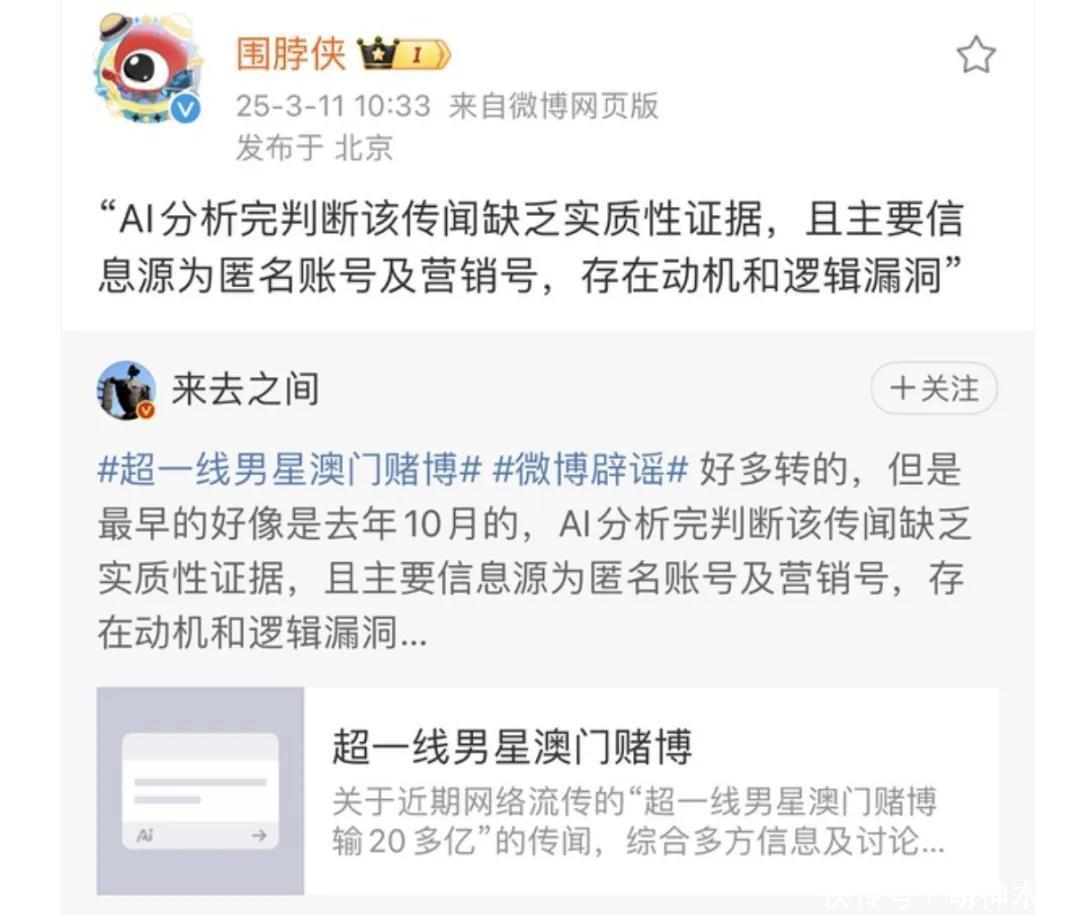The width and height of the screenshot is (1080, 915).
Task: Favorite this post with the star icon
Action: (975, 55)
